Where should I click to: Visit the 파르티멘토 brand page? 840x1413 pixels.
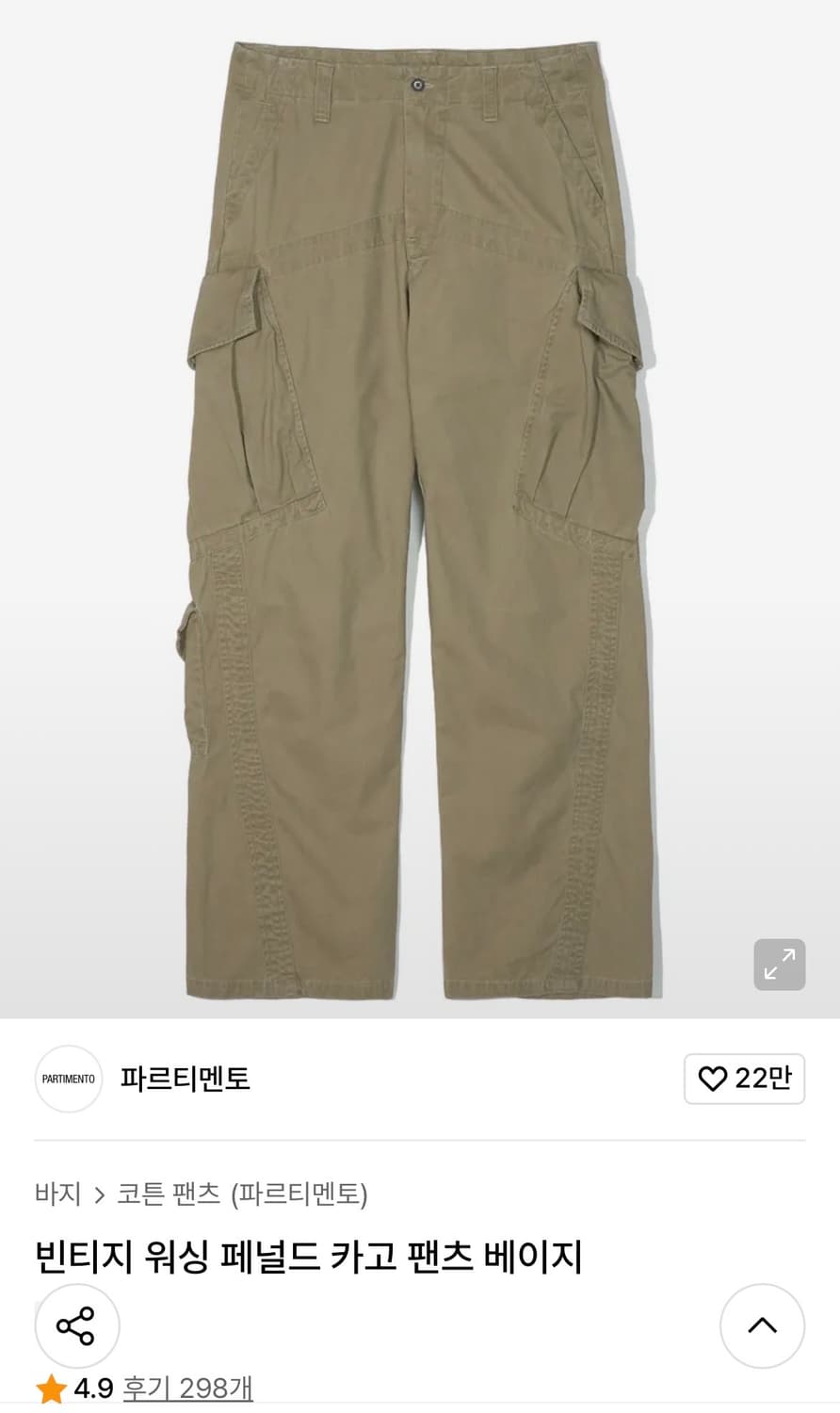point(185,1079)
